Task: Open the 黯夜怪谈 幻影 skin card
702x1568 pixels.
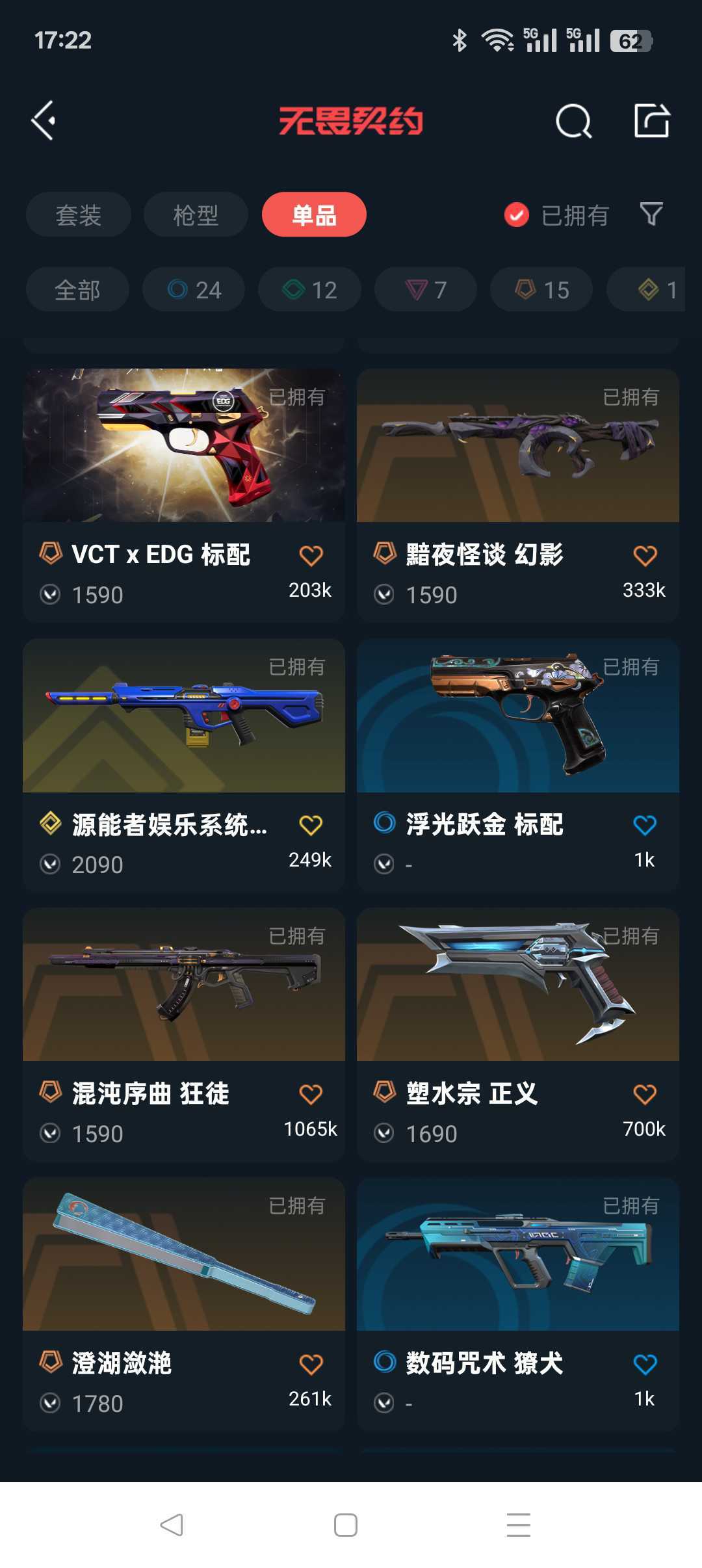Action: point(518,495)
